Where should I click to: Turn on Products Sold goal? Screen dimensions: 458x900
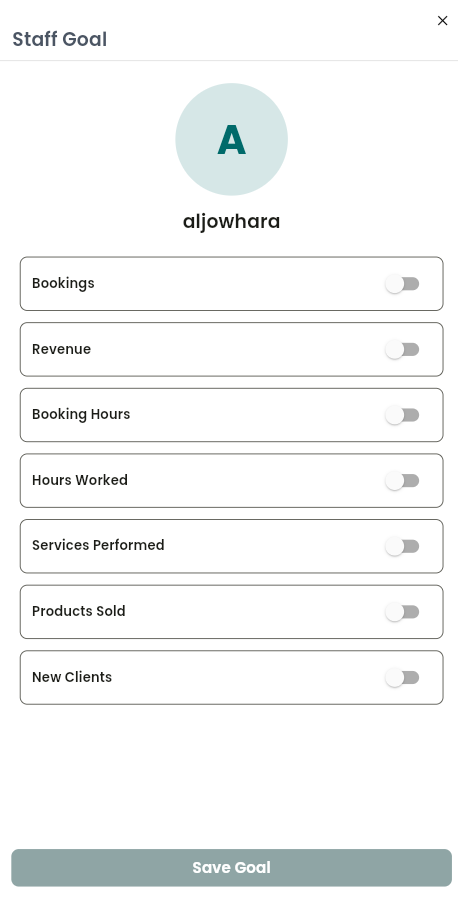(x=402, y=612)
